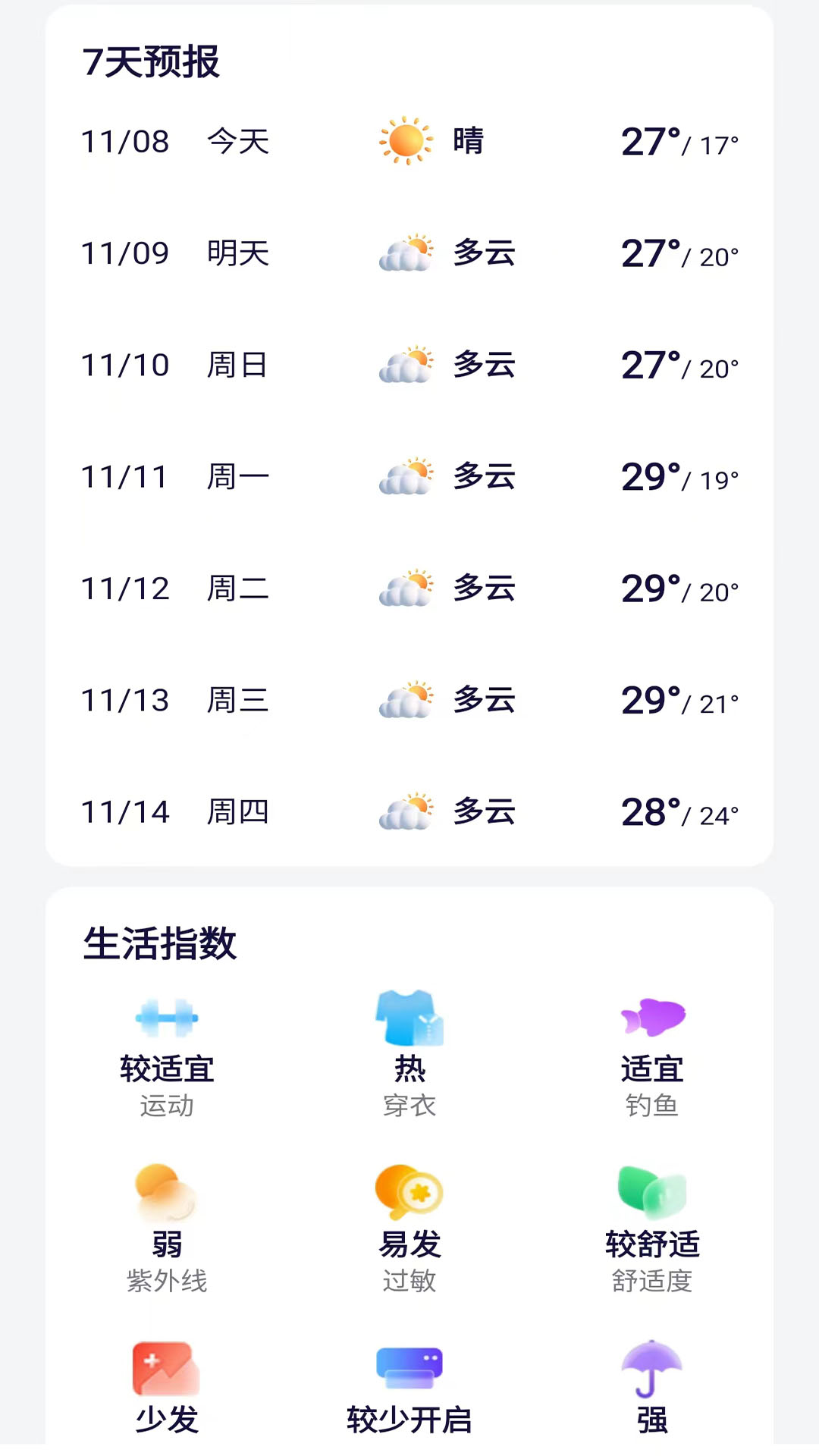Tap the cloudy icon beside 周三 forecast

(406, 699)
